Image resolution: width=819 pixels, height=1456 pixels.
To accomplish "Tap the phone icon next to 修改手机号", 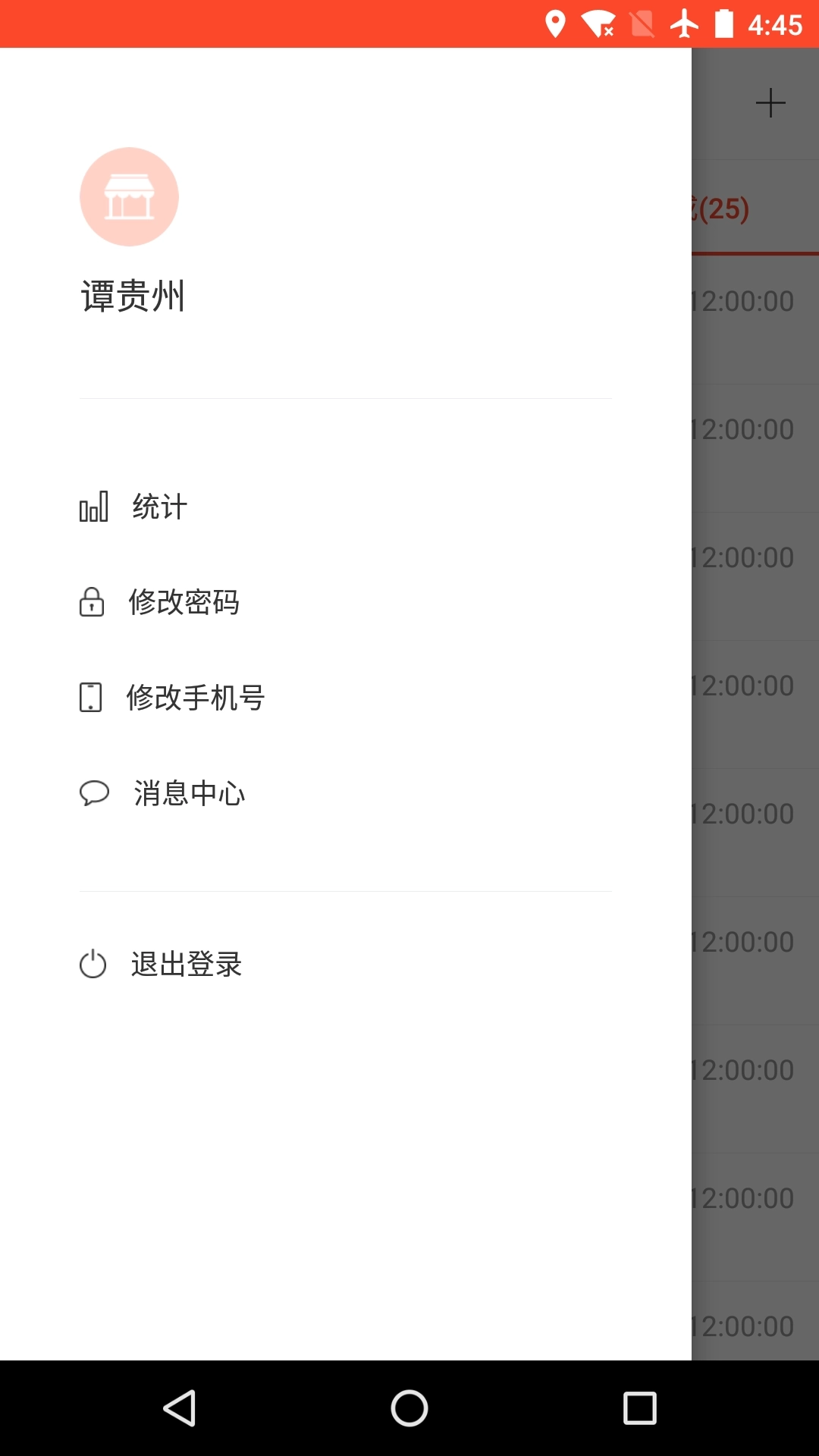I will [93, 698].
